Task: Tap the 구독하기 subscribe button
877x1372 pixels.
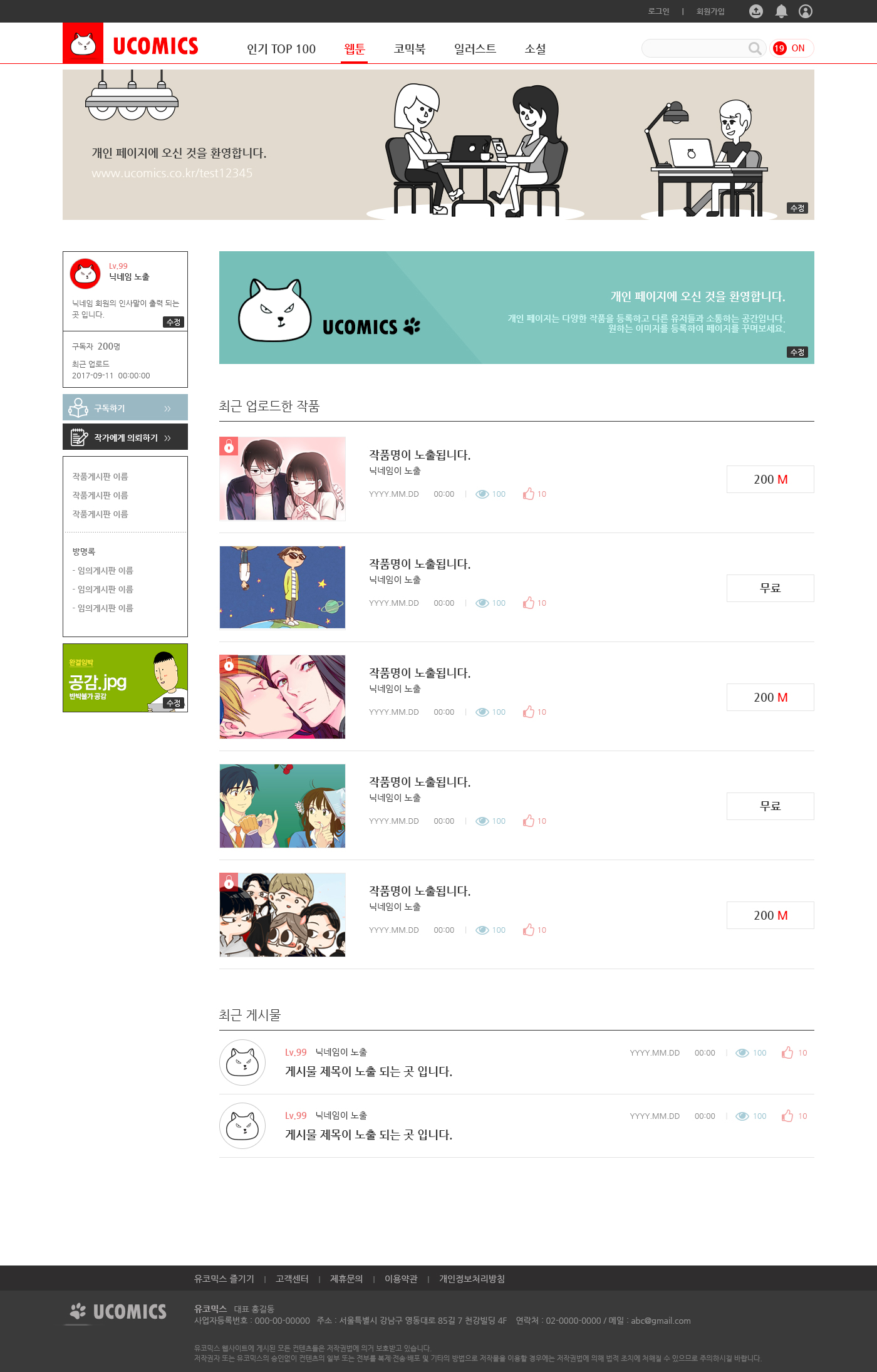Action: (x=125, y=408)
